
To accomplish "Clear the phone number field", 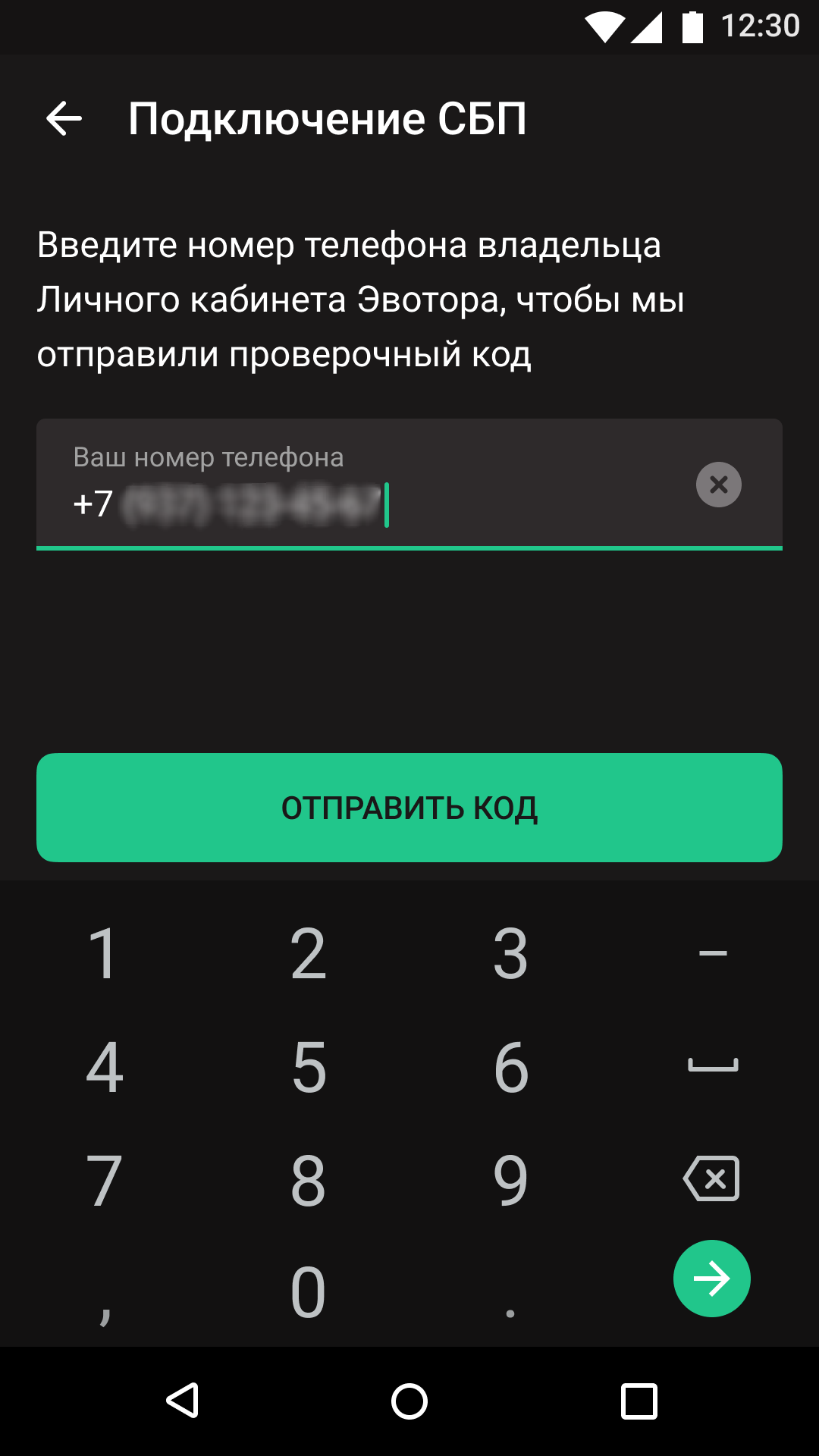I will tap(718, 485).
